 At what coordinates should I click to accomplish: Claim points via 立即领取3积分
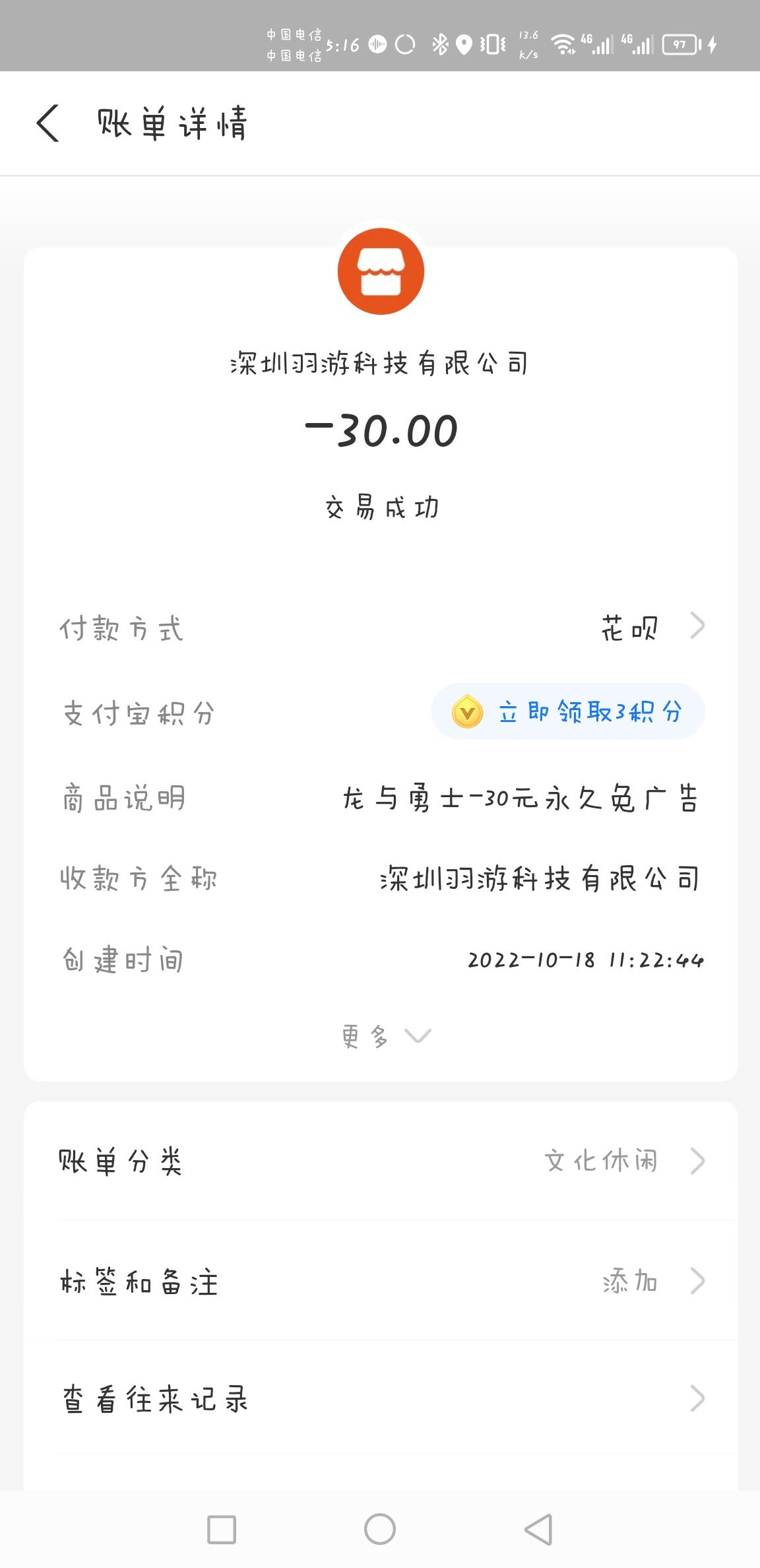pyautogui.click(x=568, y=712)
